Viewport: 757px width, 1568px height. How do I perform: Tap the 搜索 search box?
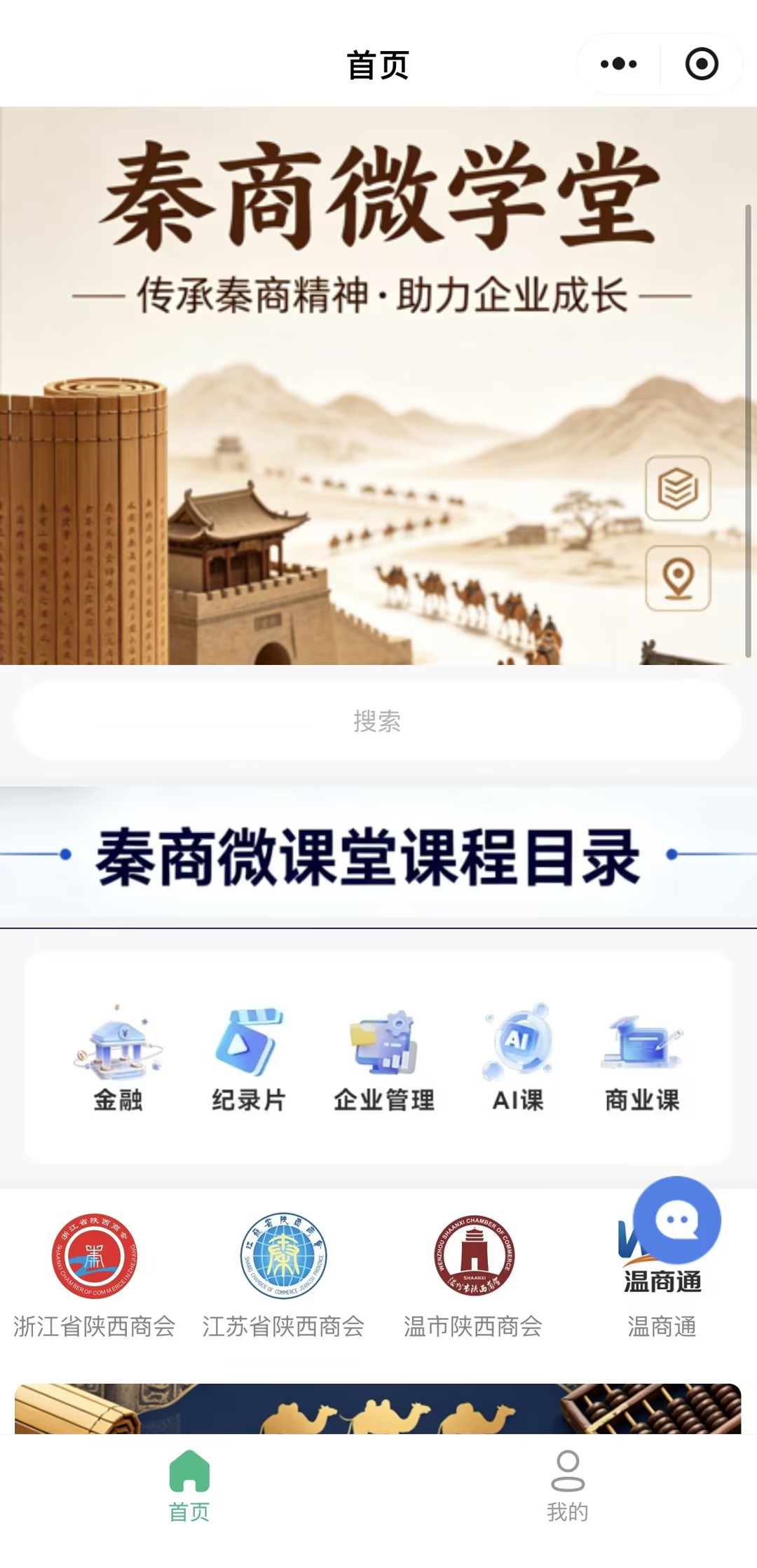click(378, 721)
